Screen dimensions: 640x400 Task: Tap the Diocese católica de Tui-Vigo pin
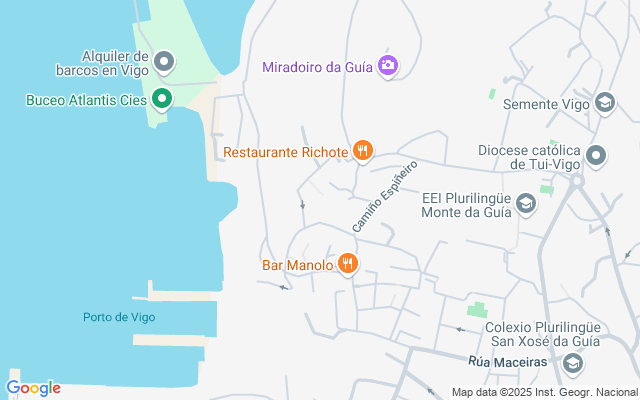(x=596, y=155)
